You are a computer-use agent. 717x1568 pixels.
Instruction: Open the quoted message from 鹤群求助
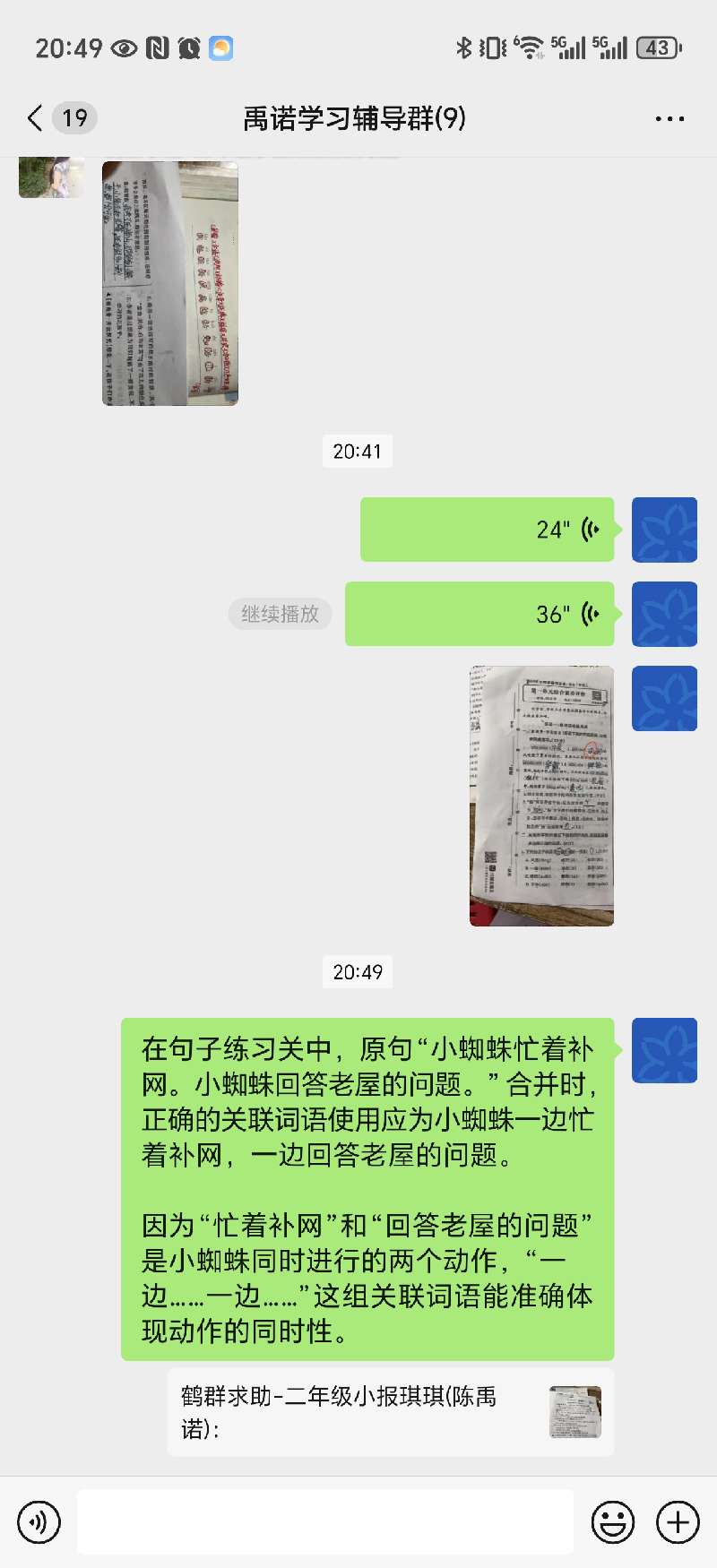[x=390, y=1412]
